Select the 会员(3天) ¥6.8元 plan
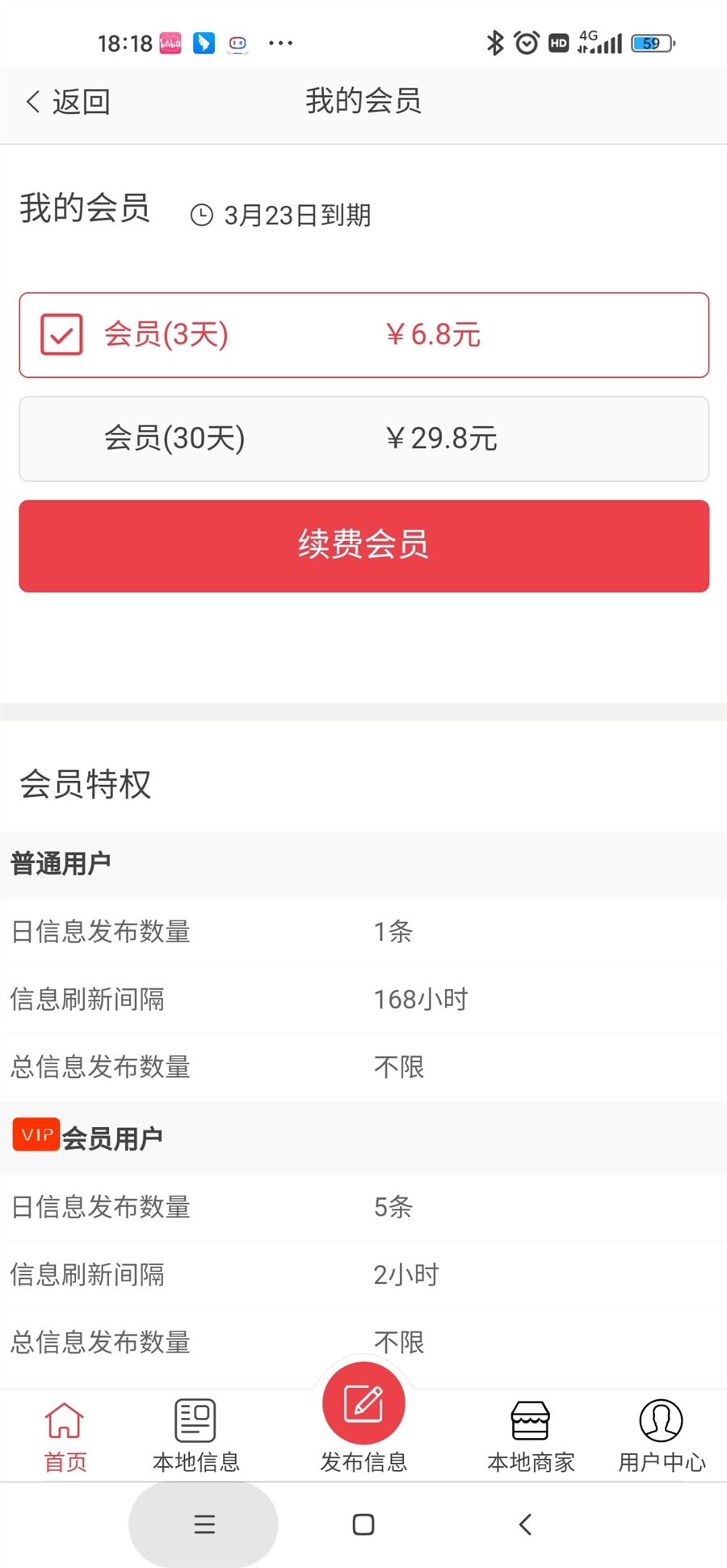 pos(364,335)
